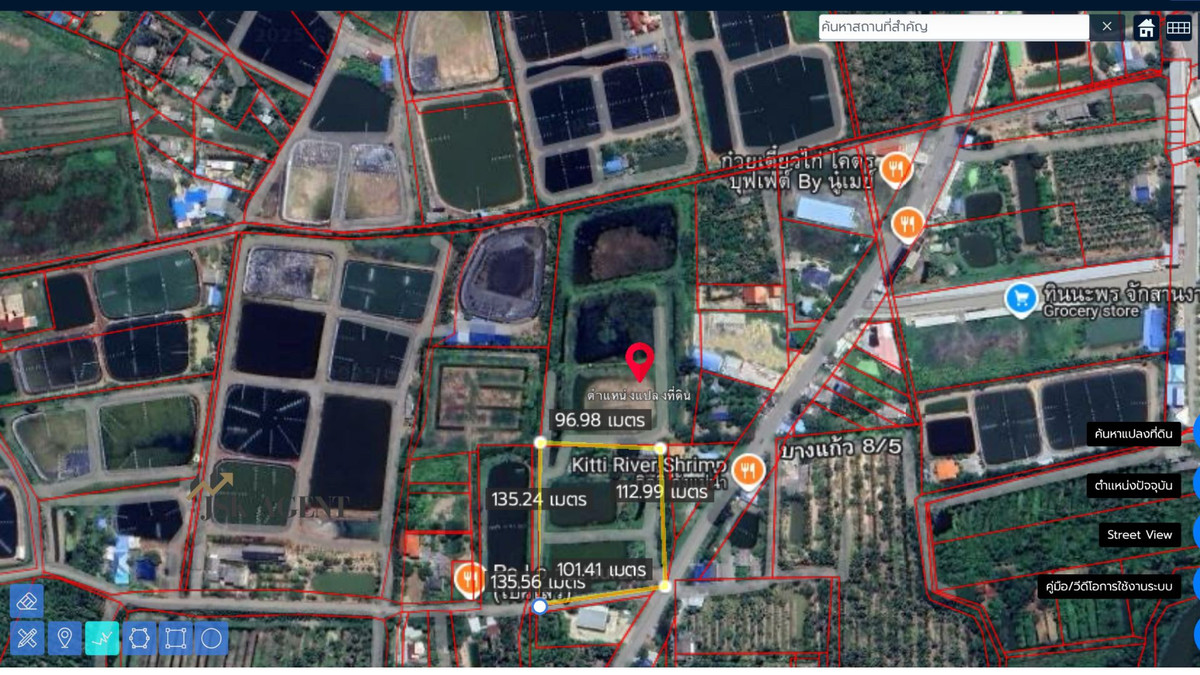Screen dimensions: 1200x675
Task: Clear the search box with X
Action: pos(1106,27)
